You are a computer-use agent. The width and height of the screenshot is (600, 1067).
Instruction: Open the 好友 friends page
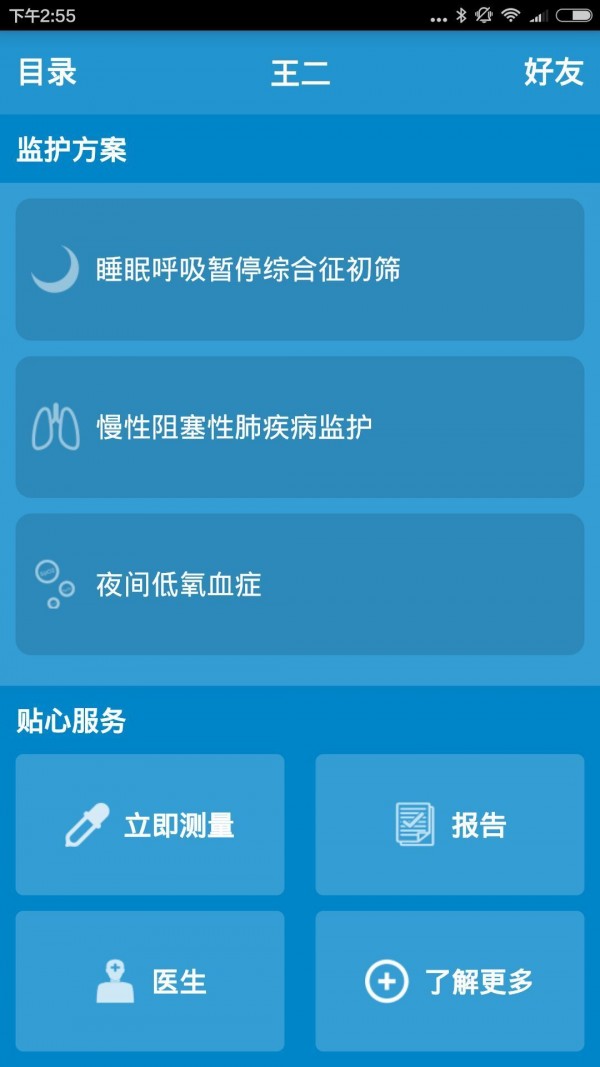coord(553,72)
